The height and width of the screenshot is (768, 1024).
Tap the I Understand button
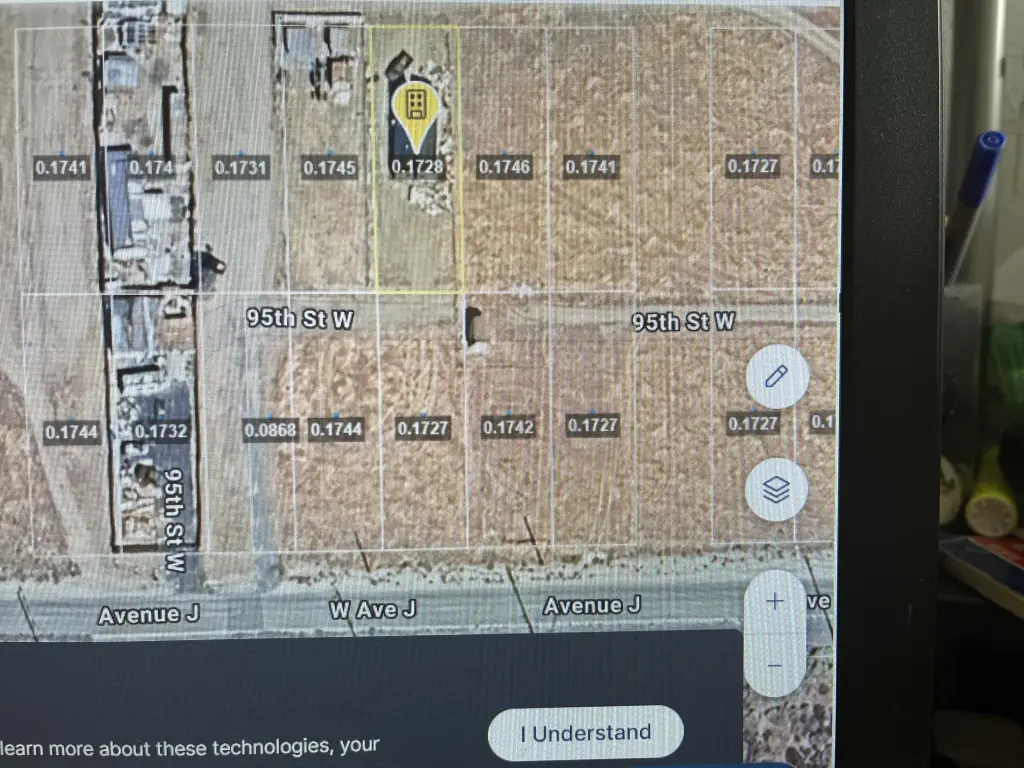[x=585, y=734]
